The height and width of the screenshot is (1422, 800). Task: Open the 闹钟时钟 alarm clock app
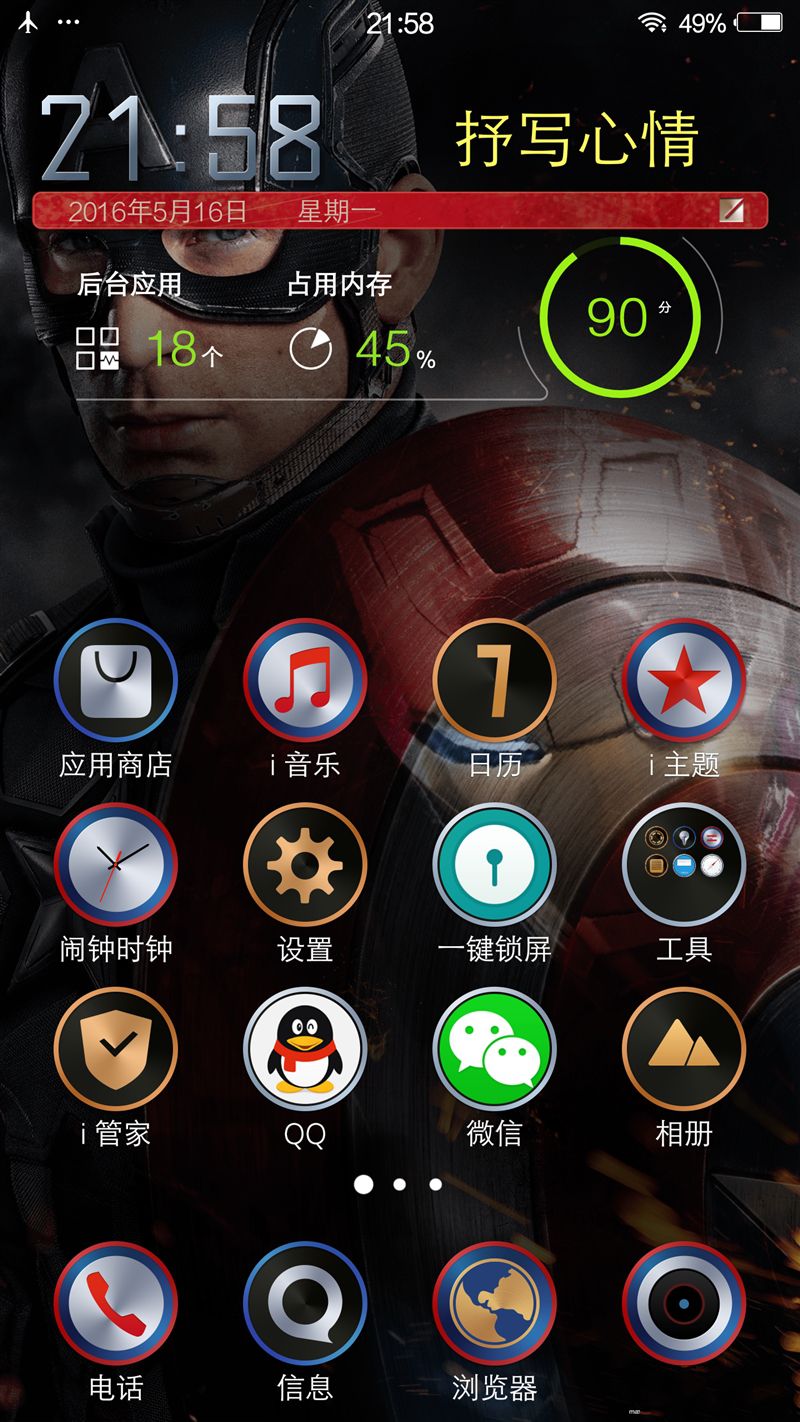coord(115,864)
